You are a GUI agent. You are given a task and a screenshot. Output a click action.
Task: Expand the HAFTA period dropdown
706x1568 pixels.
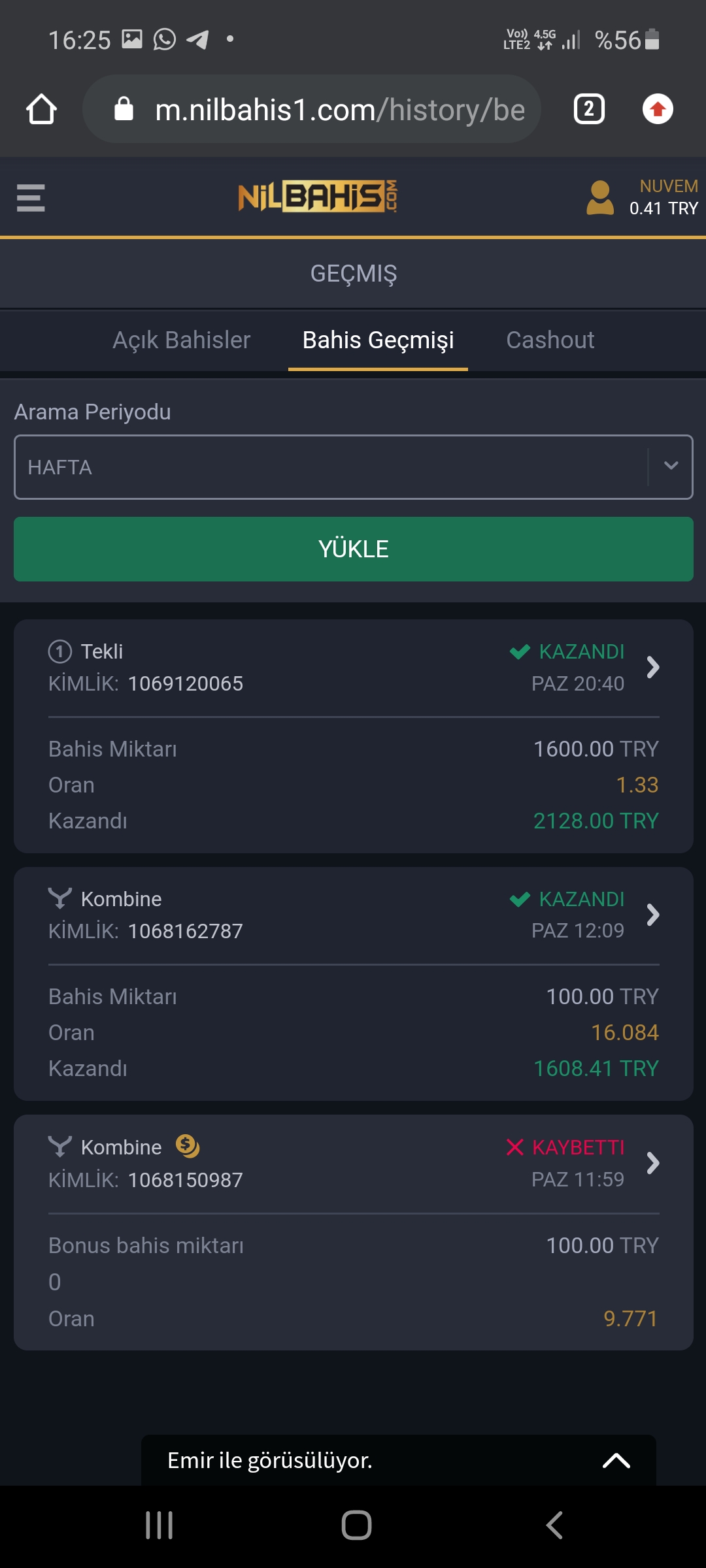click(353, 467)
